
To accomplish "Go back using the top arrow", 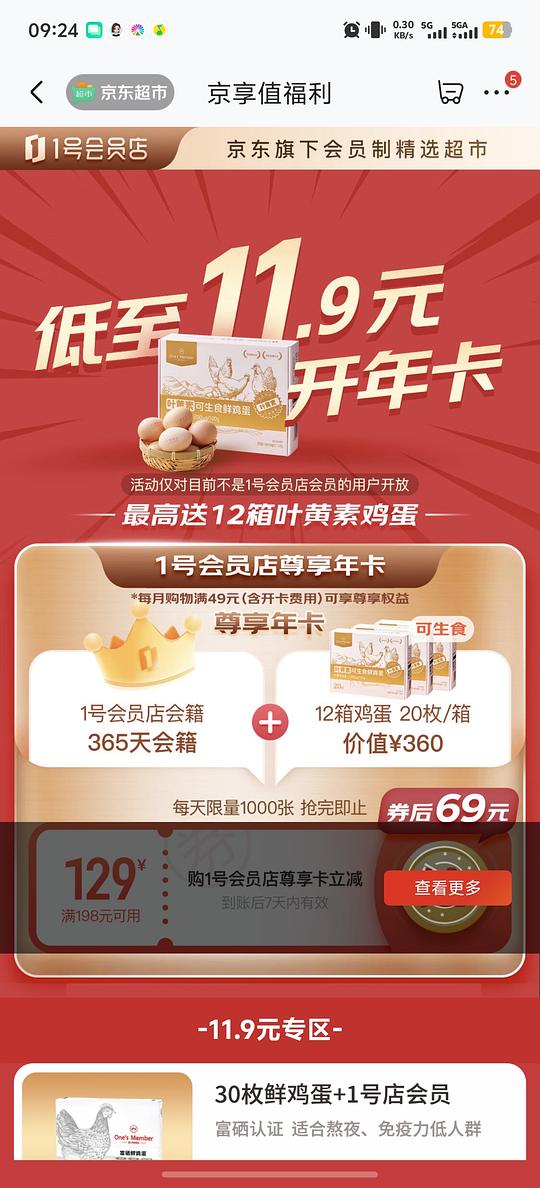I will (36, 92).
